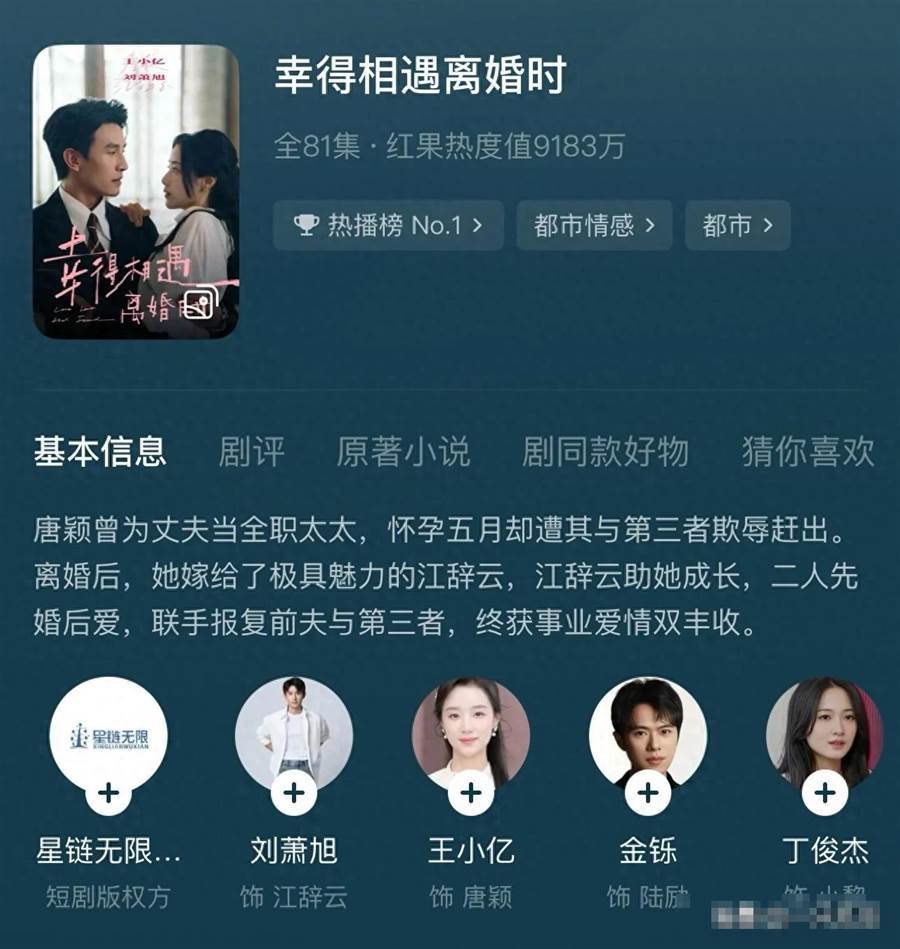Follow actor 金铄 via plus icon
900x949 pixels.
[x=648, y=794]
